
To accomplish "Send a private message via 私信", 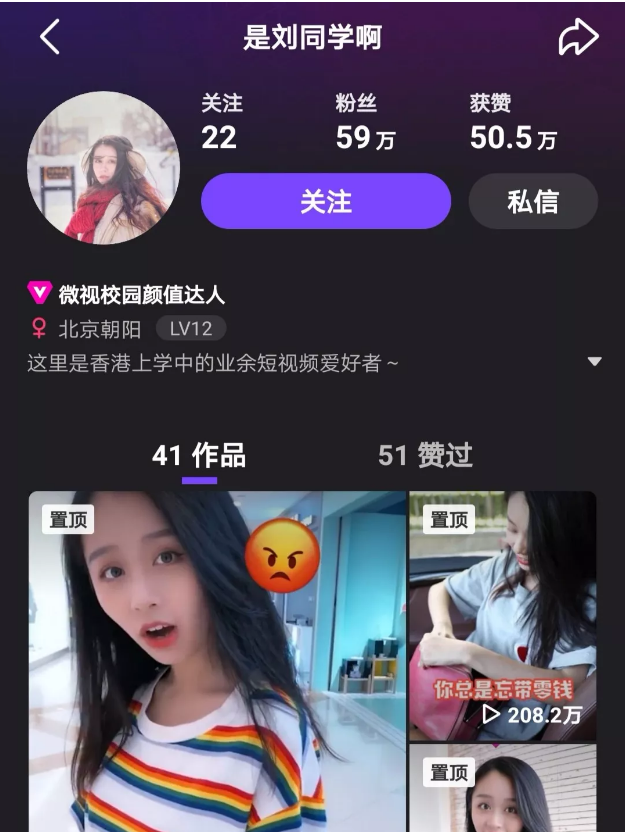I will [x=533, y=201].
